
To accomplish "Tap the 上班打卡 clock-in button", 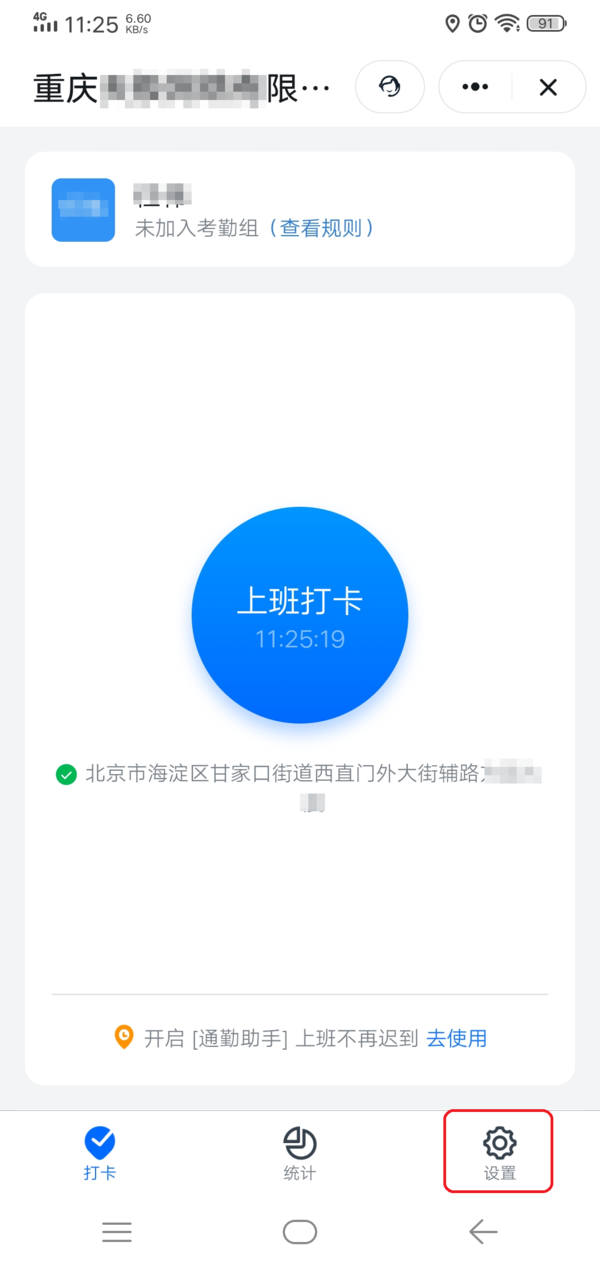I will click(300, 614).
